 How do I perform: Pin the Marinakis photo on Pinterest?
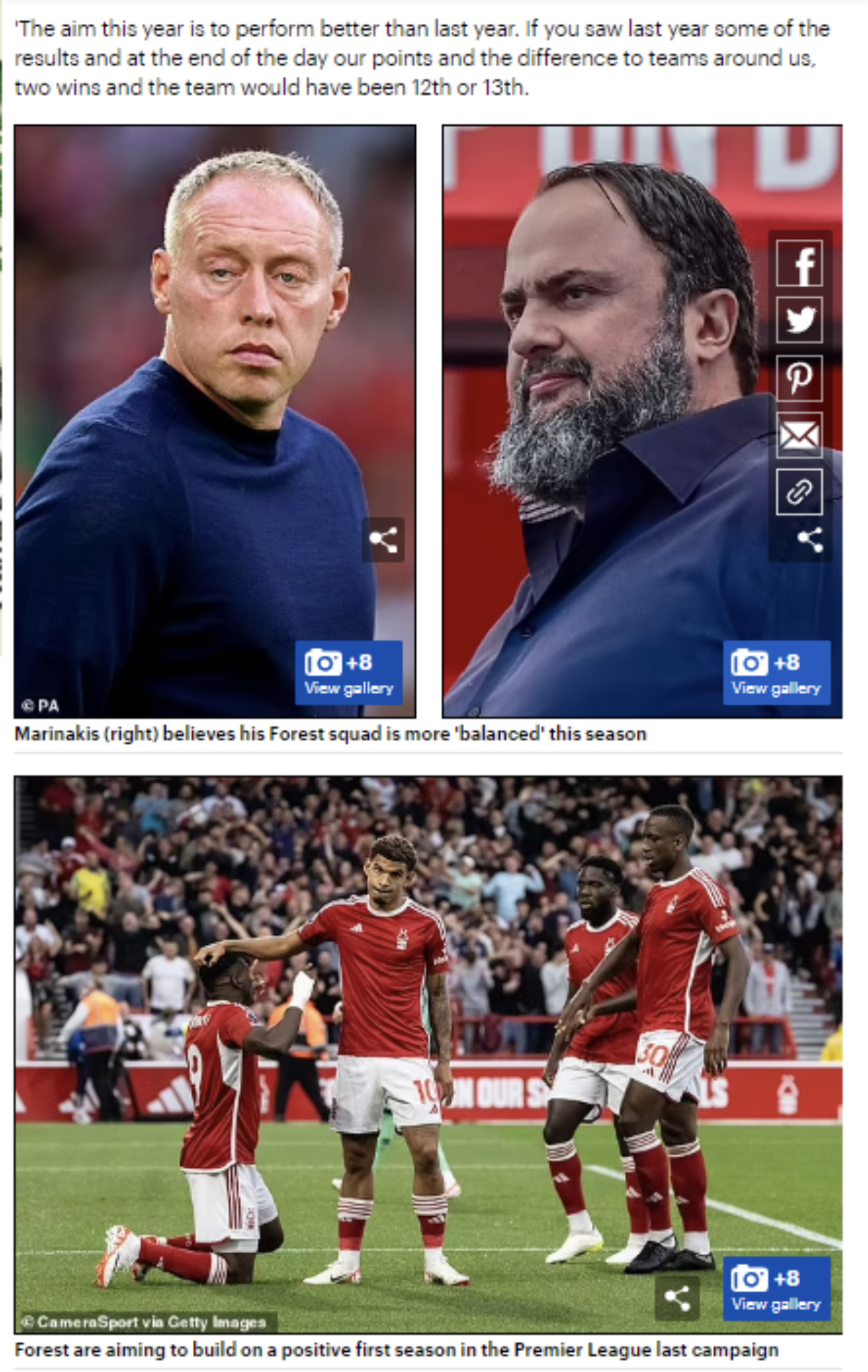coord(800,377)
